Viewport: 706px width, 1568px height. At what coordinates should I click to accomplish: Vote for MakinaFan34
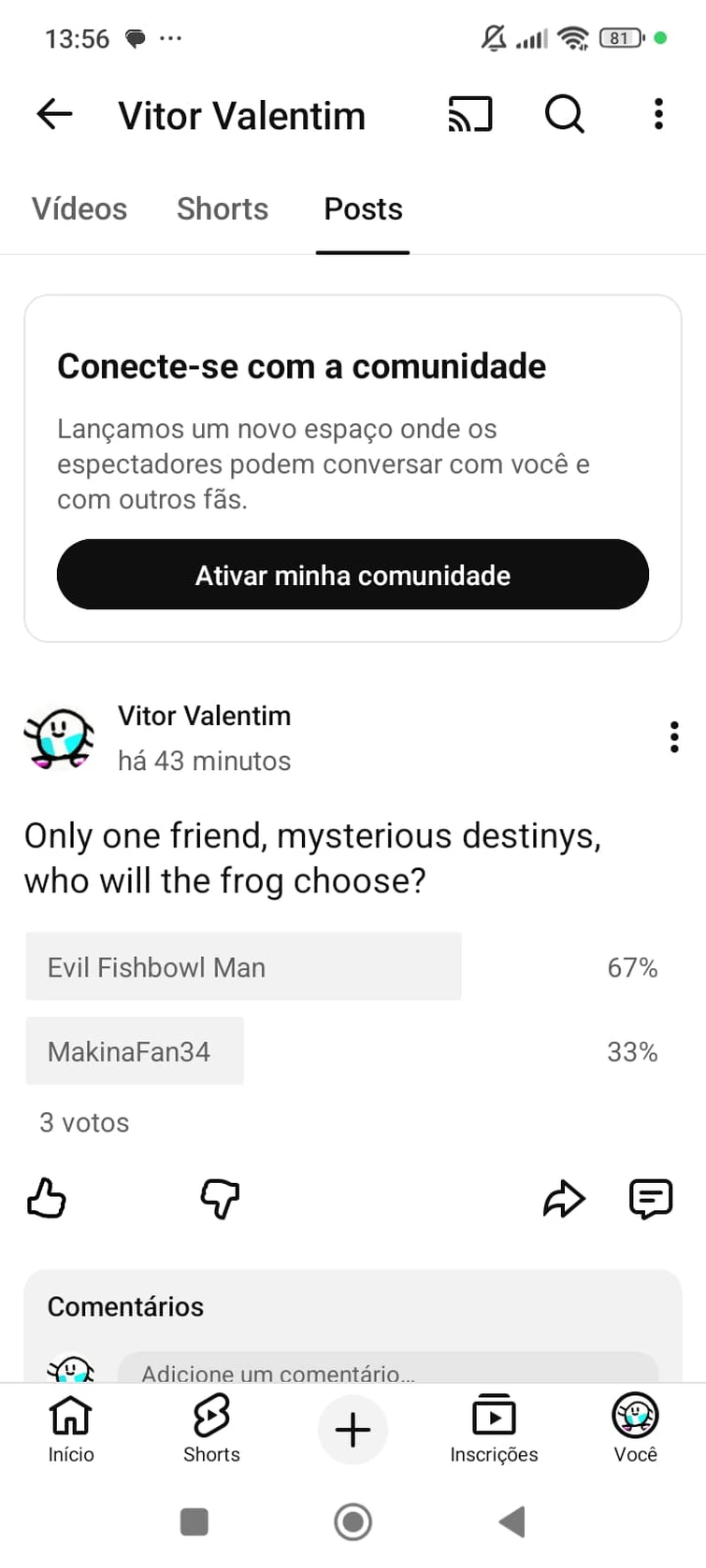point(134,1051)
